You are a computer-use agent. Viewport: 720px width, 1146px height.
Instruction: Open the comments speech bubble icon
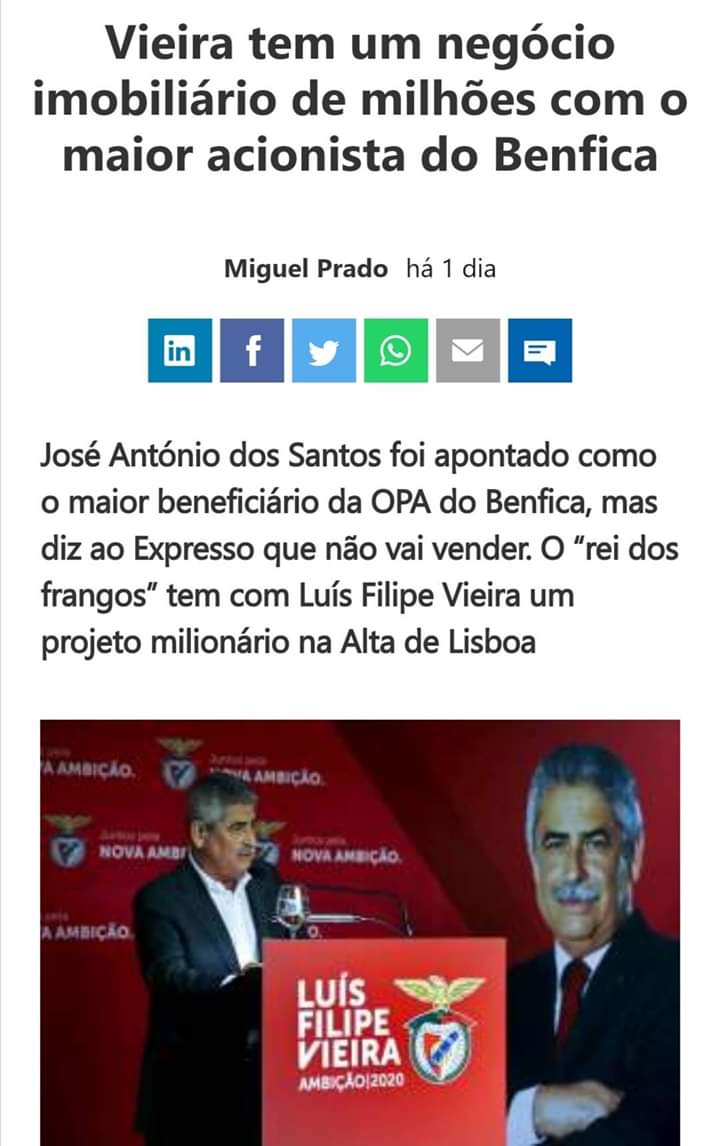(x=540, y=350)
